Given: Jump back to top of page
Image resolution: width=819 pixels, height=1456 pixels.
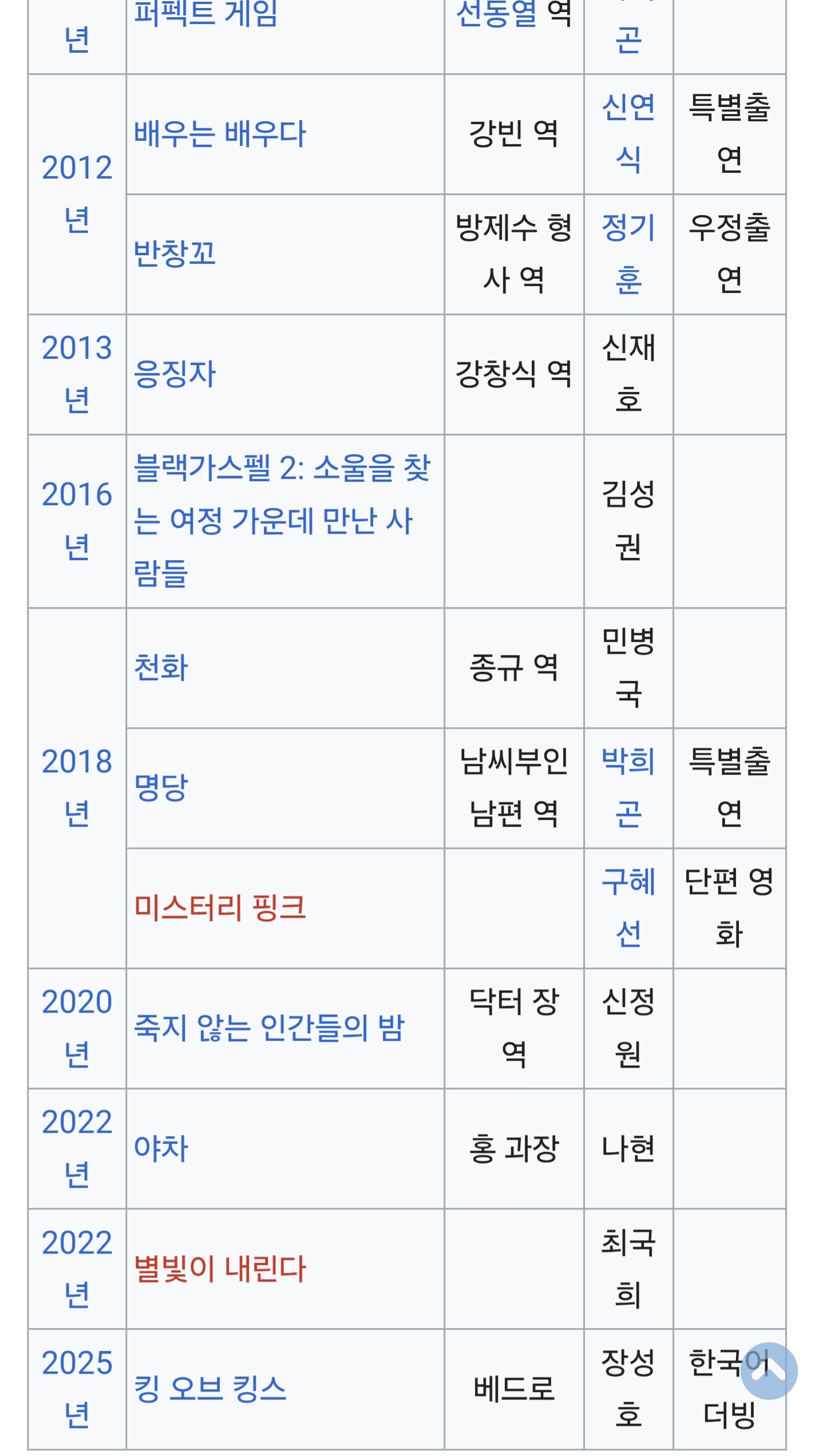Looking at the screenshot, I should [769, 1371].
